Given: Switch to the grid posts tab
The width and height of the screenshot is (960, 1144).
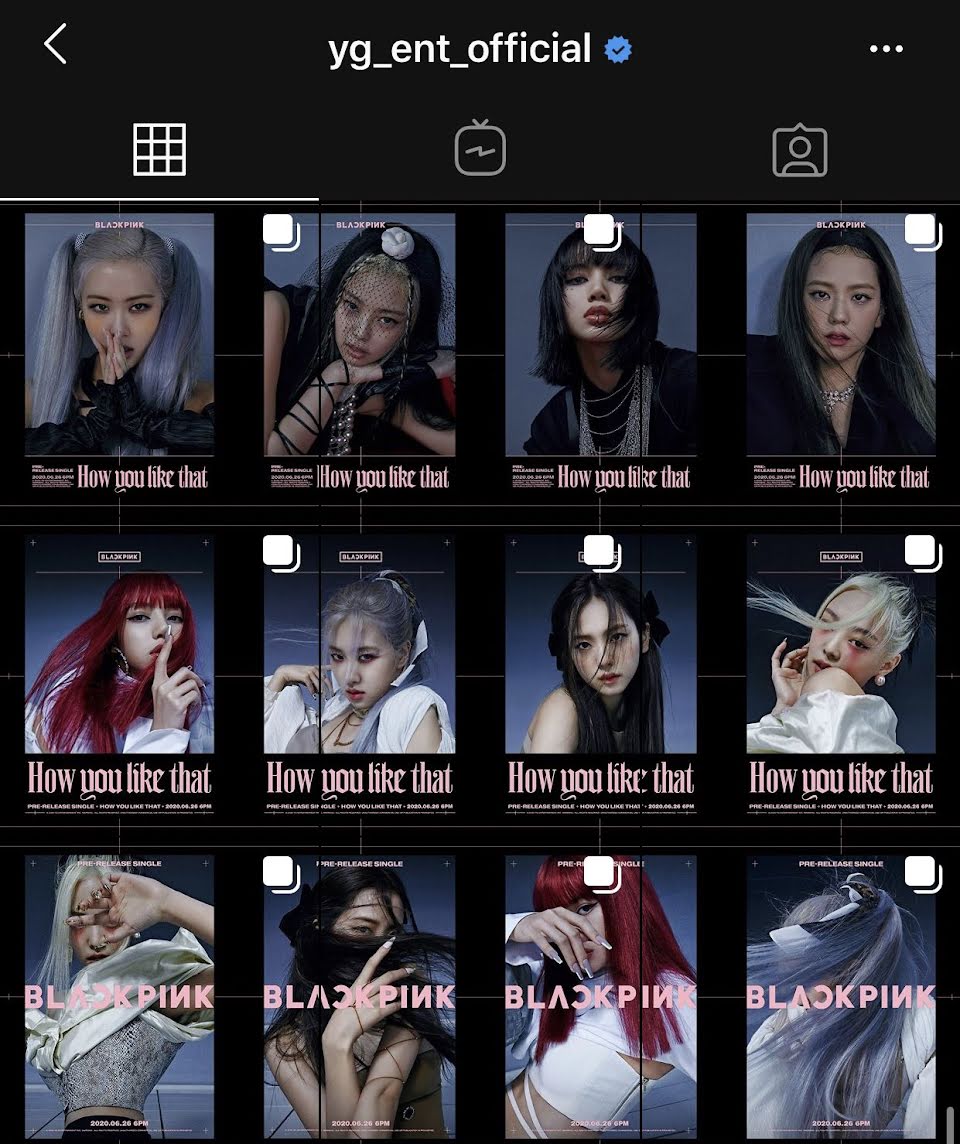Looking at the screenshot, I should click(159, 151).
